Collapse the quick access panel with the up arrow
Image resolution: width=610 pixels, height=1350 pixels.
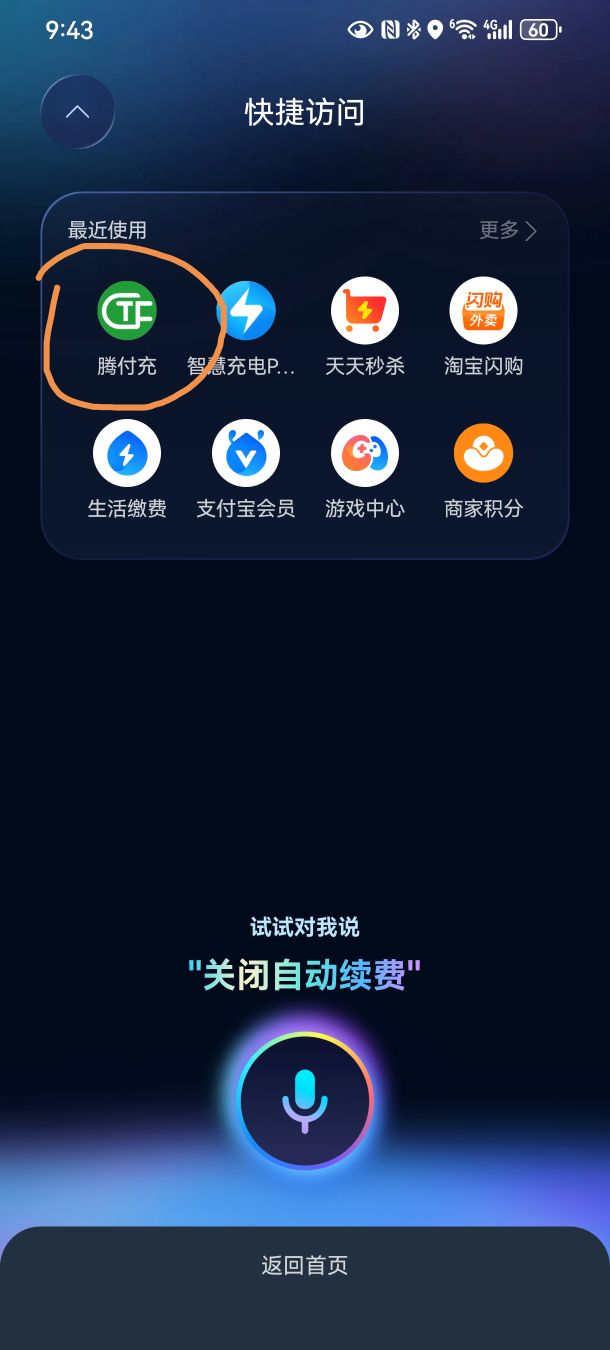[77, 112]
